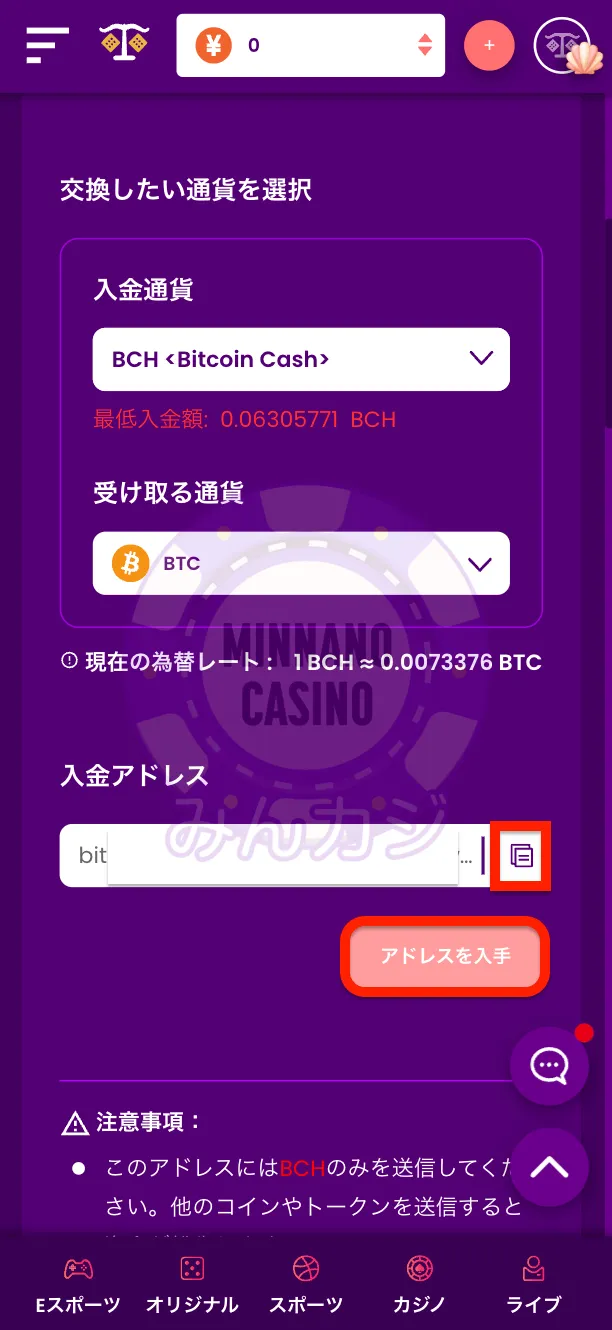Tap the アドレスを入手 button

point(445,956)
